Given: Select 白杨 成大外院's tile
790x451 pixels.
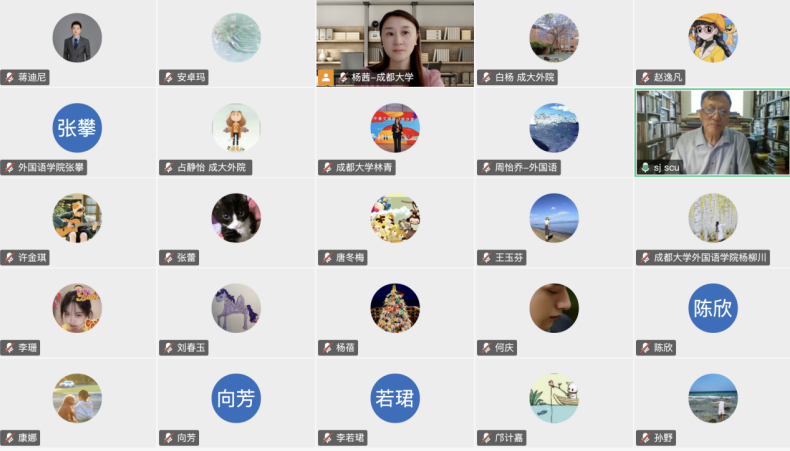Looking at the screenshot, I should tap(554, 38).
